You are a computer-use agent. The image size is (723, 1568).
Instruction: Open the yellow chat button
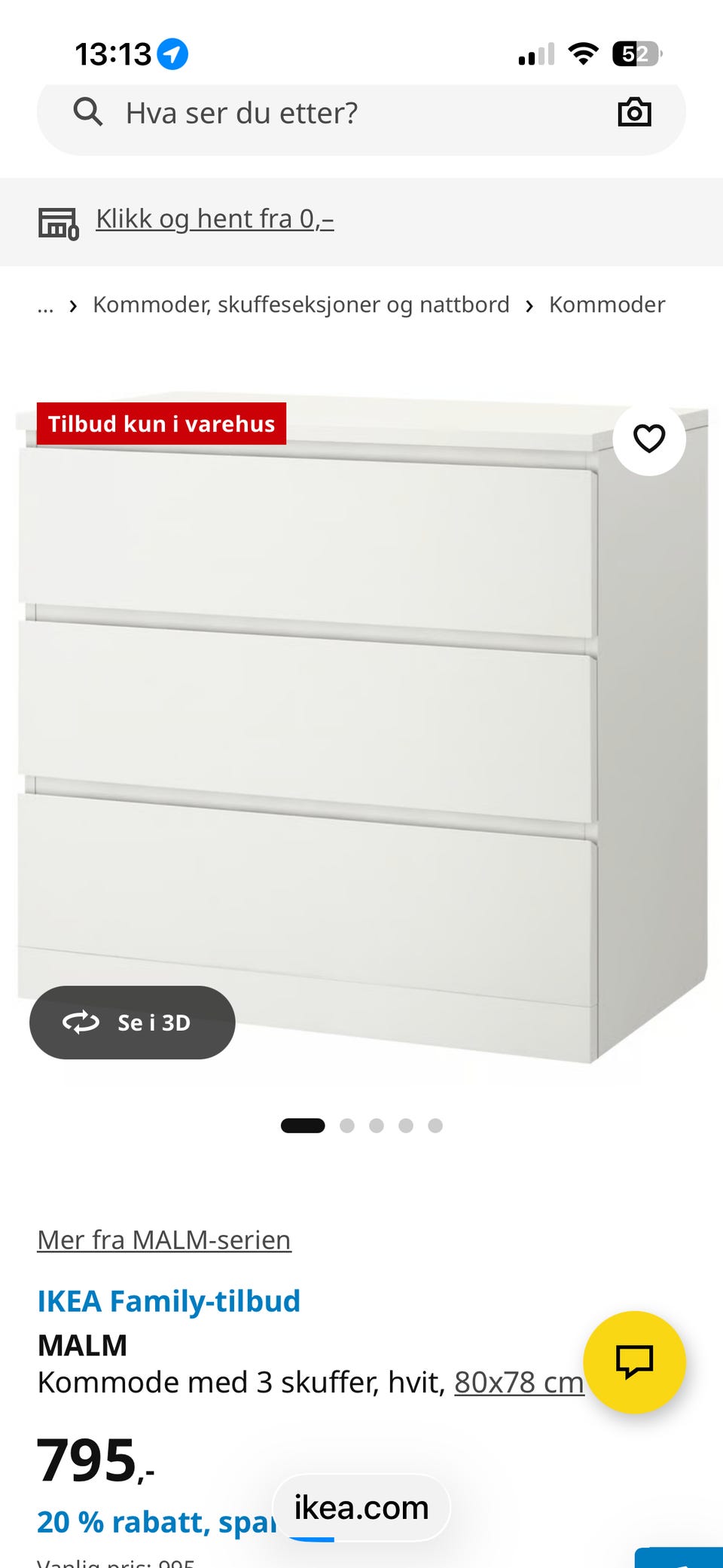(634, 1362)
